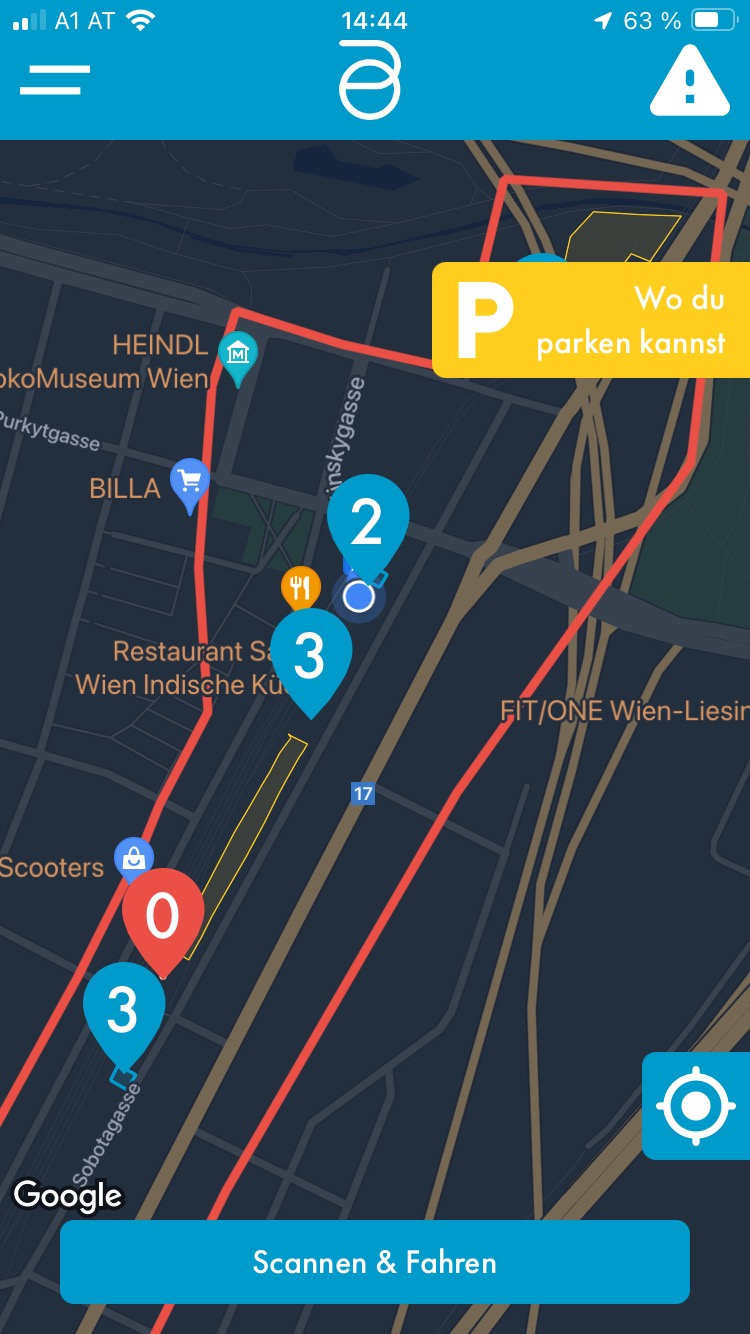
Task: Select the scooter pin showing 2 vehicles
Action: (x=369, y=520)
